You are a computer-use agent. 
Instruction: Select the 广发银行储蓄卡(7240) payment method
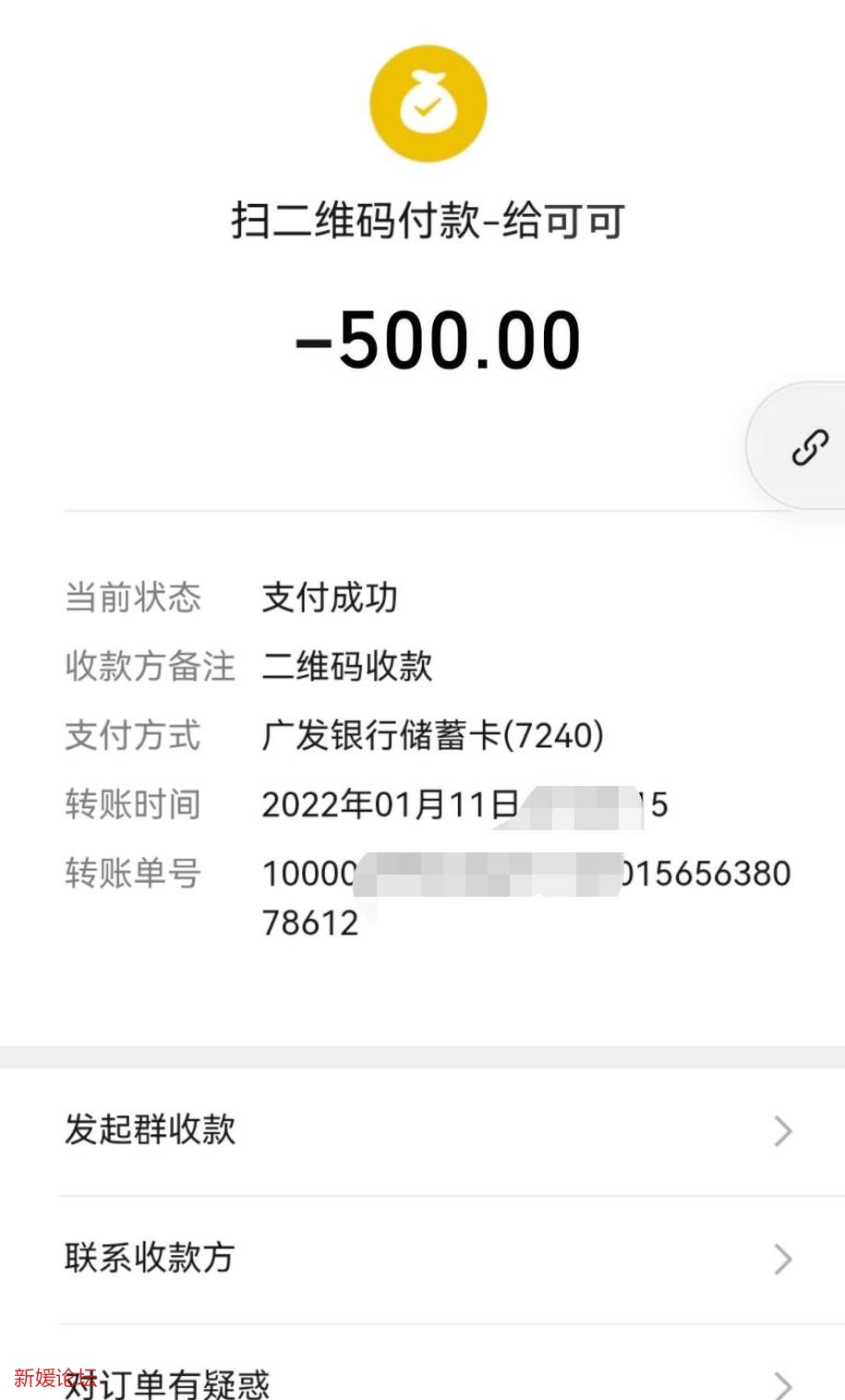(431, 735)
